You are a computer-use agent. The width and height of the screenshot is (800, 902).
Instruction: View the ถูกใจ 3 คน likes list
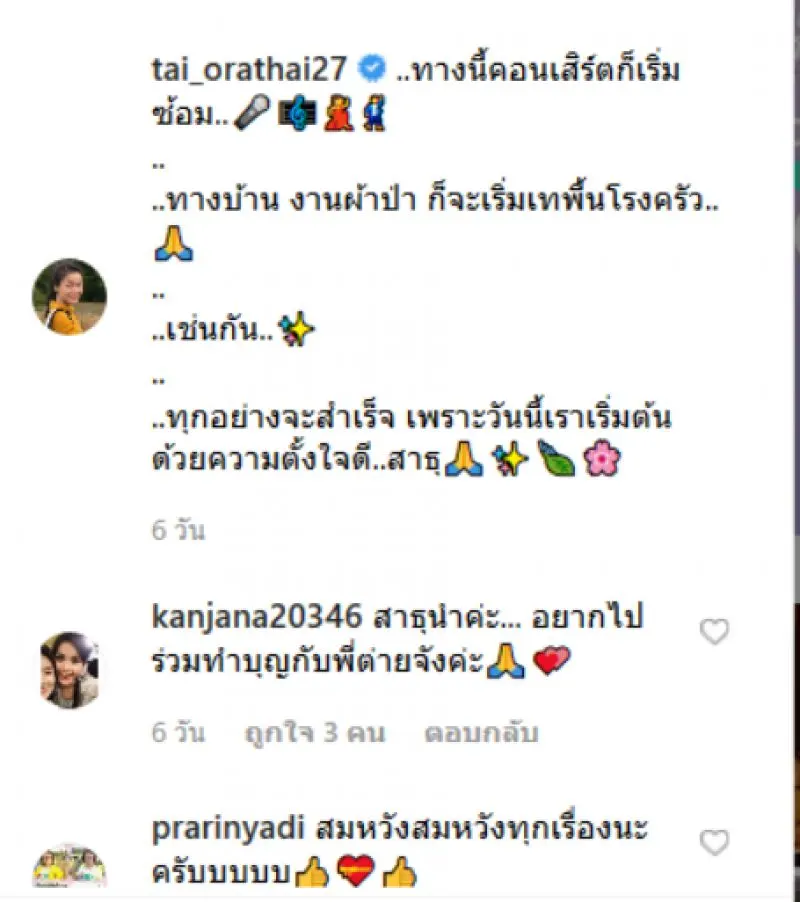(315, 733)
